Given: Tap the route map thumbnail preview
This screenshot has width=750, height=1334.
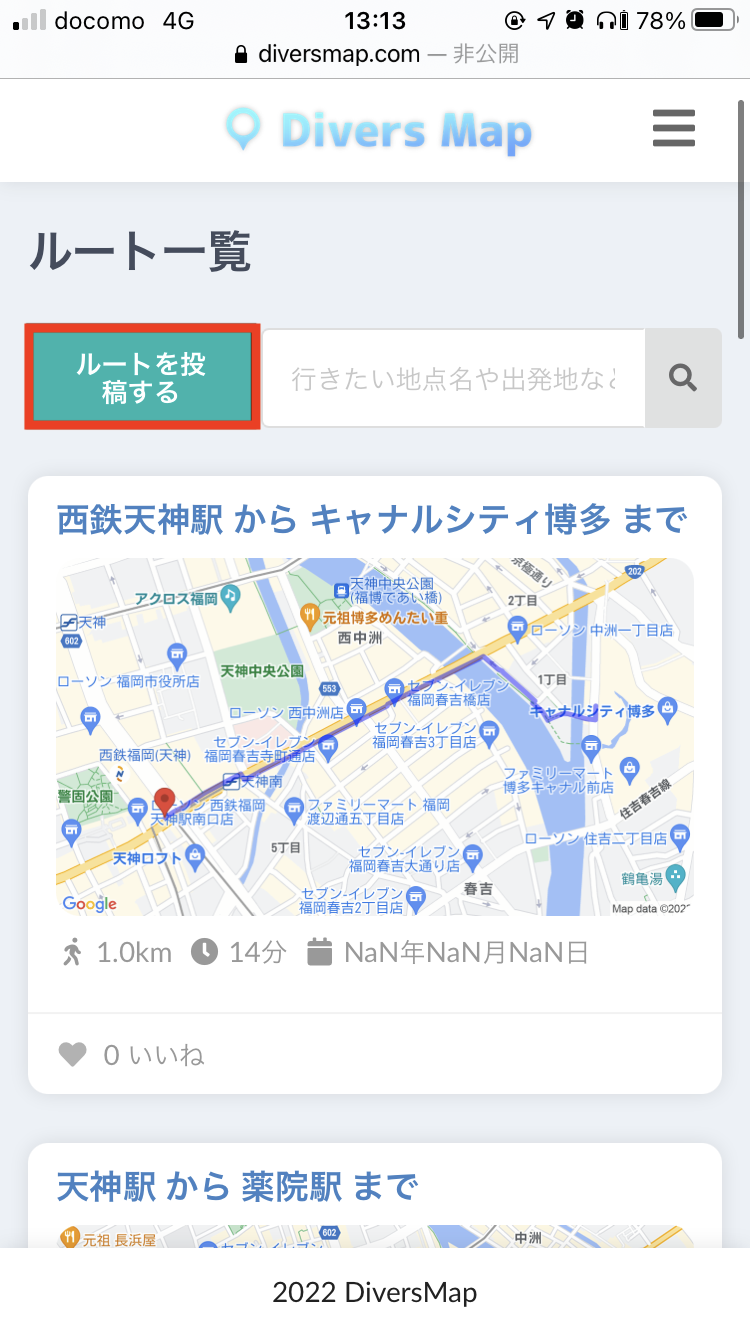Looking at the screenshot, I should tap(374, 736).
